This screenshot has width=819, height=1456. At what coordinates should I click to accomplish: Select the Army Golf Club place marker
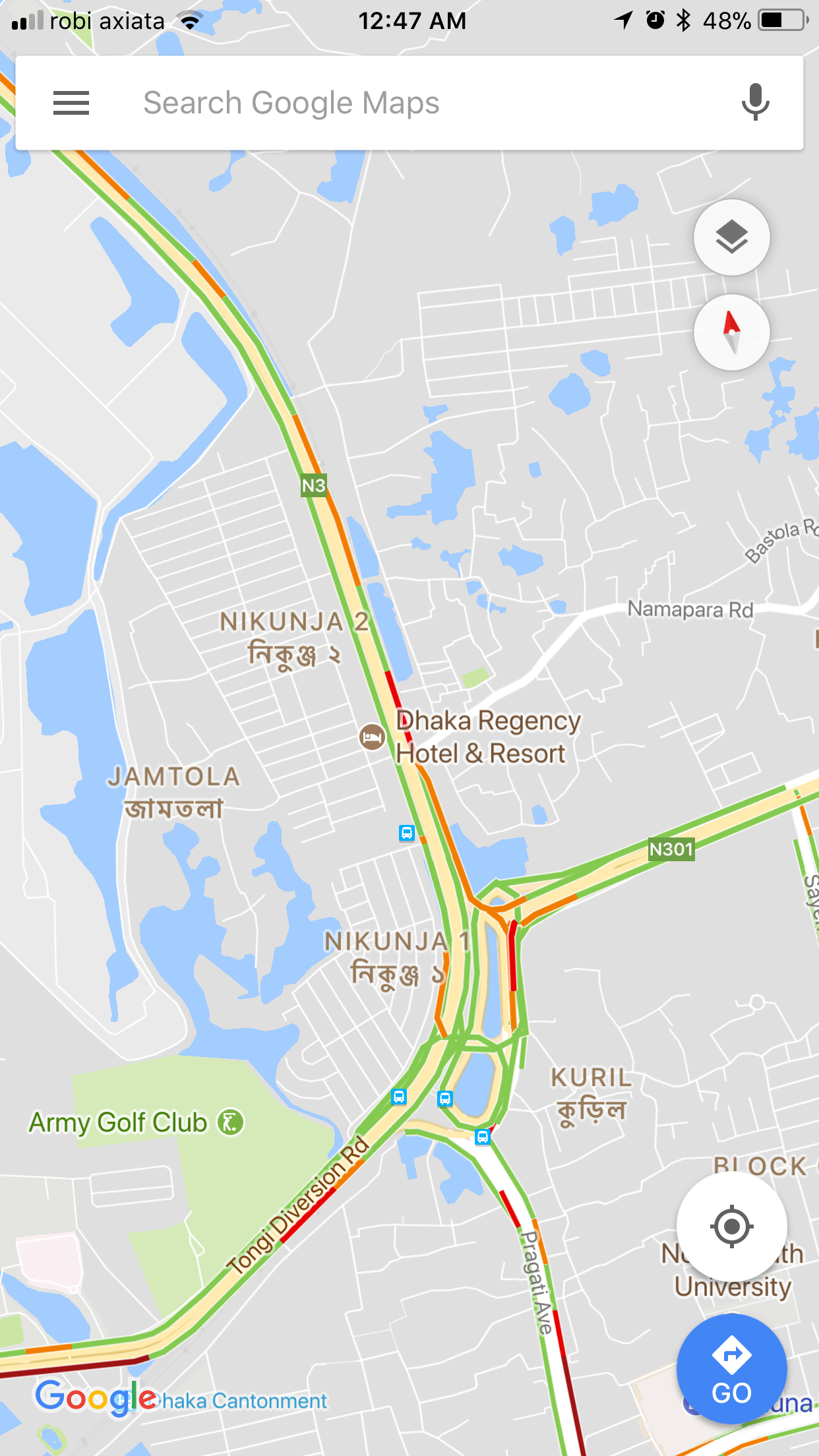pos(231,1122)
